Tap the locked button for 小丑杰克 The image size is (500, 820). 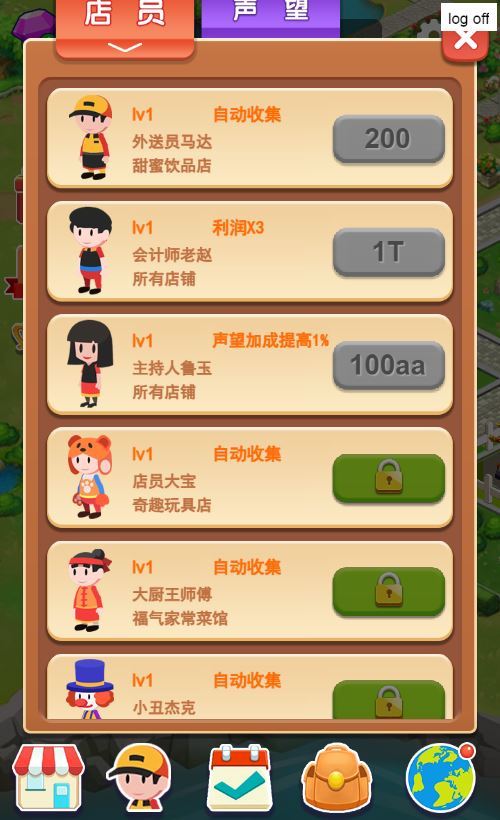[x=389, y=700]
